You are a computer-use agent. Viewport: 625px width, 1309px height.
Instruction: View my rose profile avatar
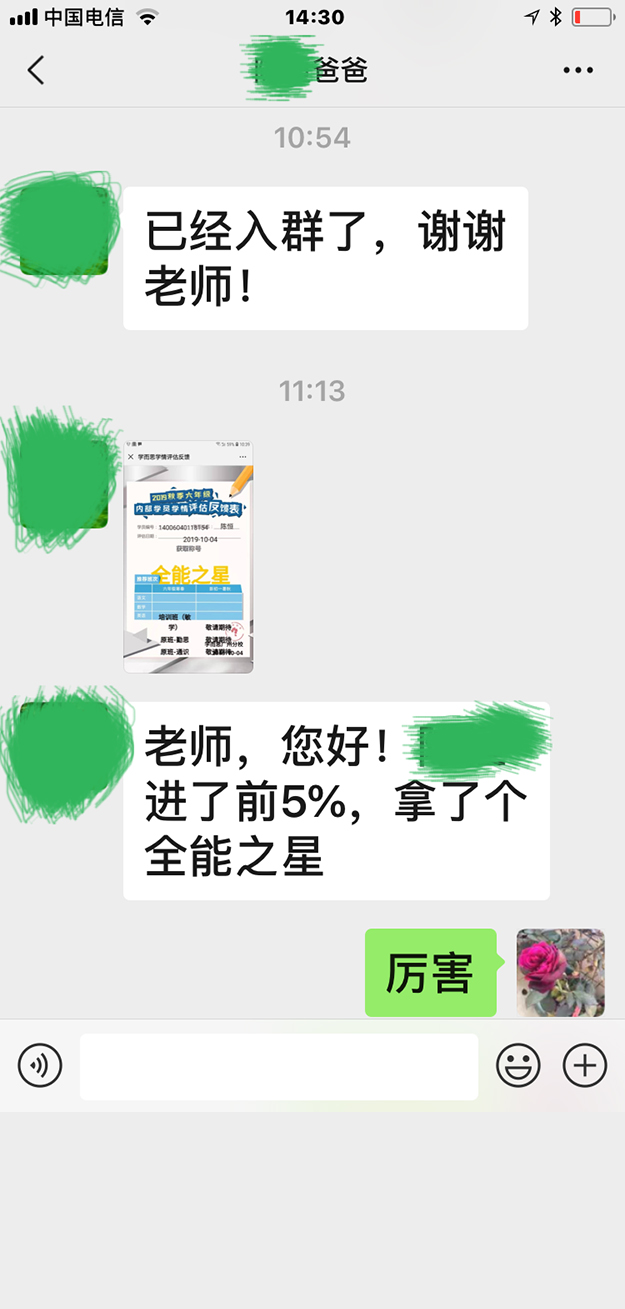tap(560, 972)
